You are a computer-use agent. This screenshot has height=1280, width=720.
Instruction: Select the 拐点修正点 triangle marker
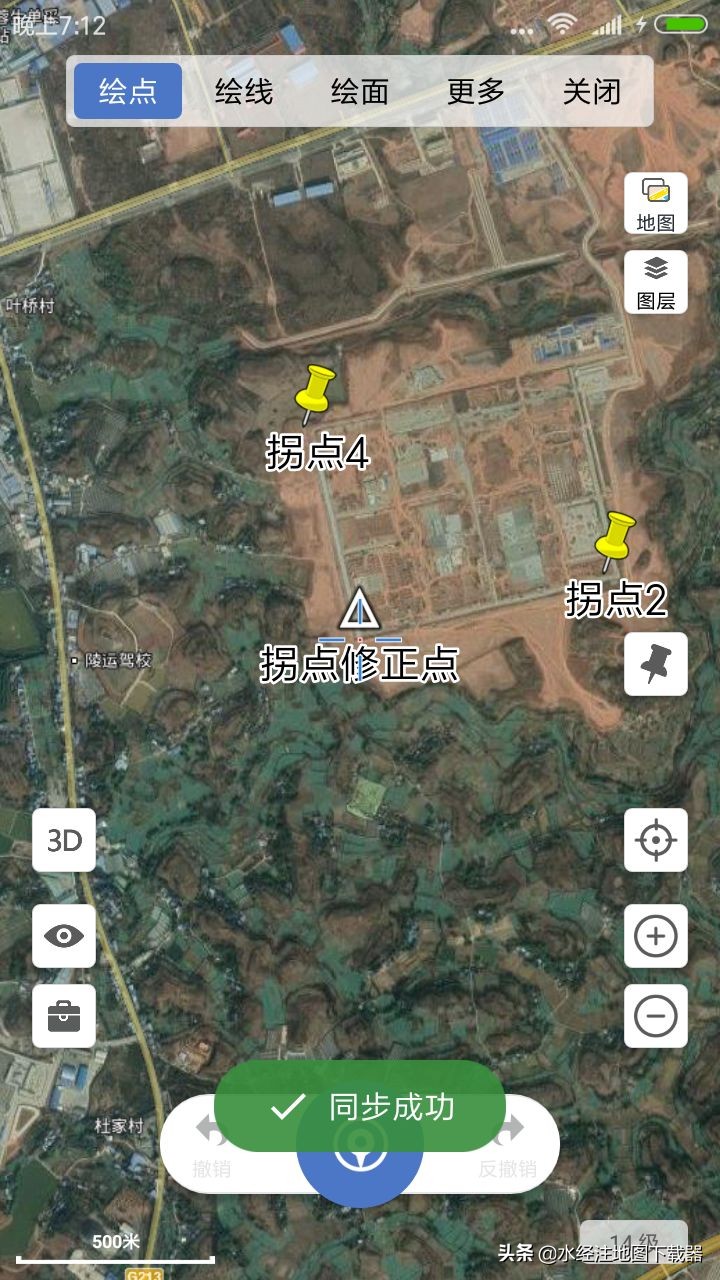[x=359, y=611]
